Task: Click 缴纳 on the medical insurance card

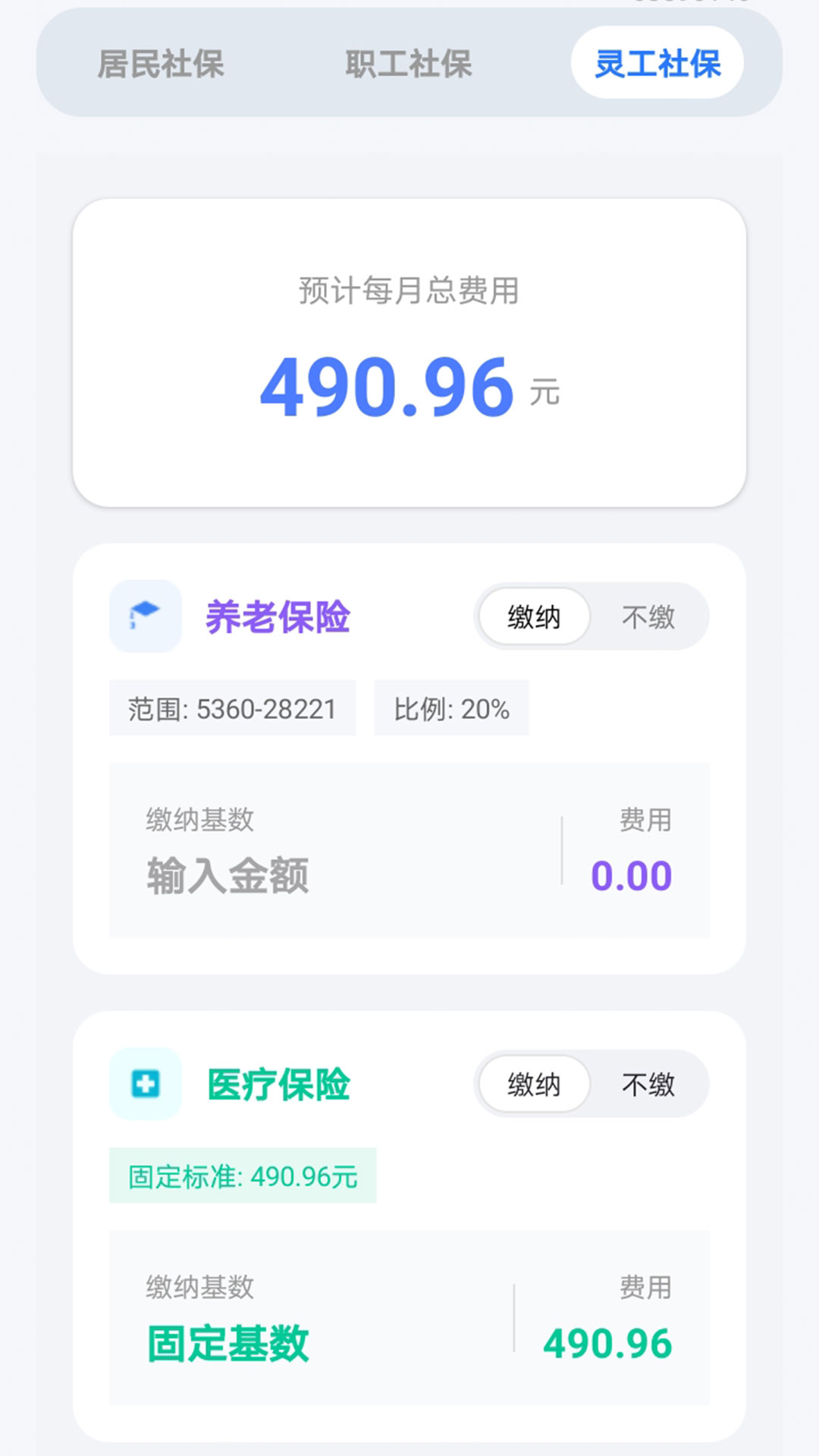Action: click(x=533, y=1084)
